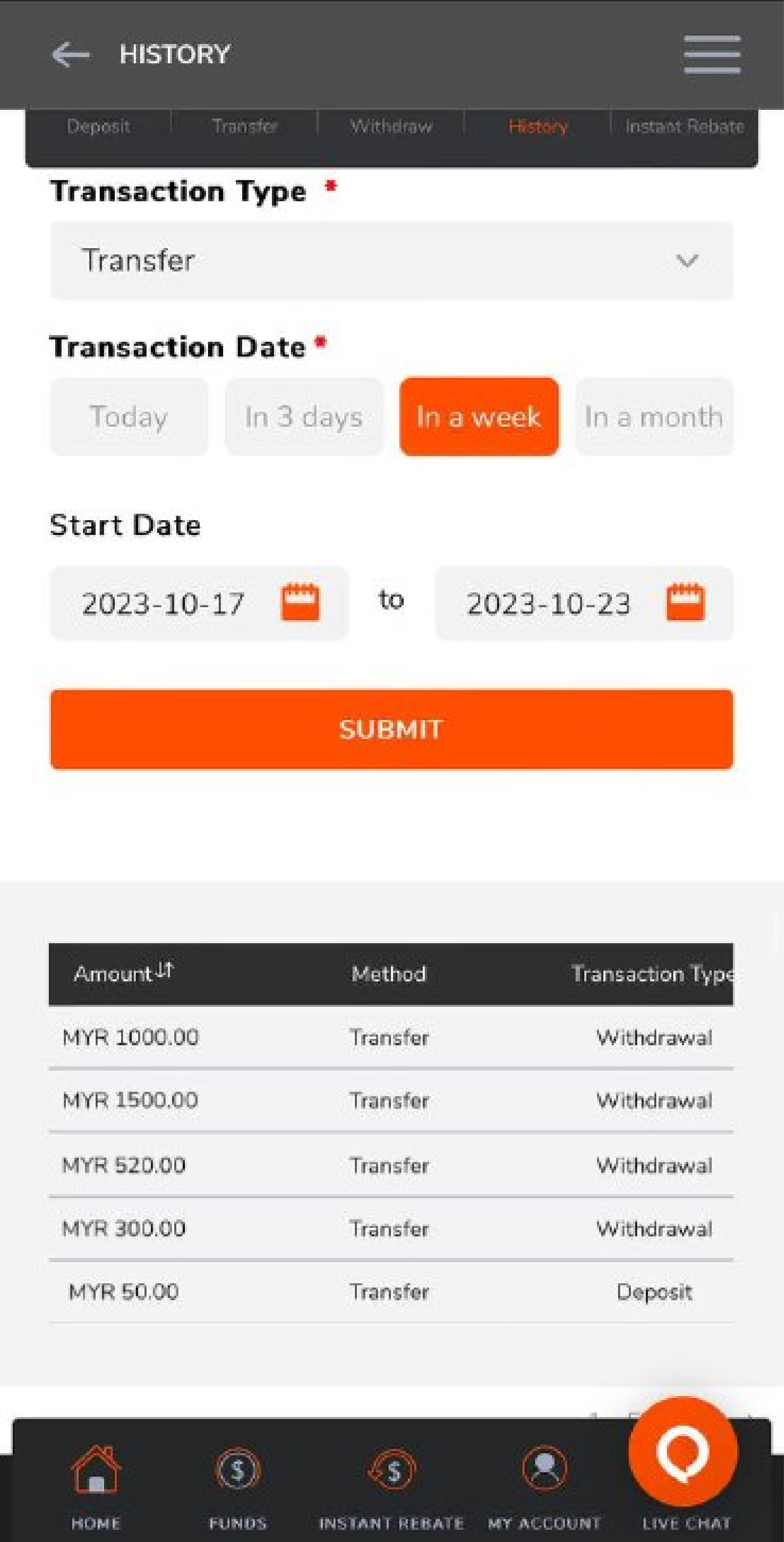Screen dimensions: 784x1542
Task: Start a Live Chat
Action: (x=683, y=1455)
